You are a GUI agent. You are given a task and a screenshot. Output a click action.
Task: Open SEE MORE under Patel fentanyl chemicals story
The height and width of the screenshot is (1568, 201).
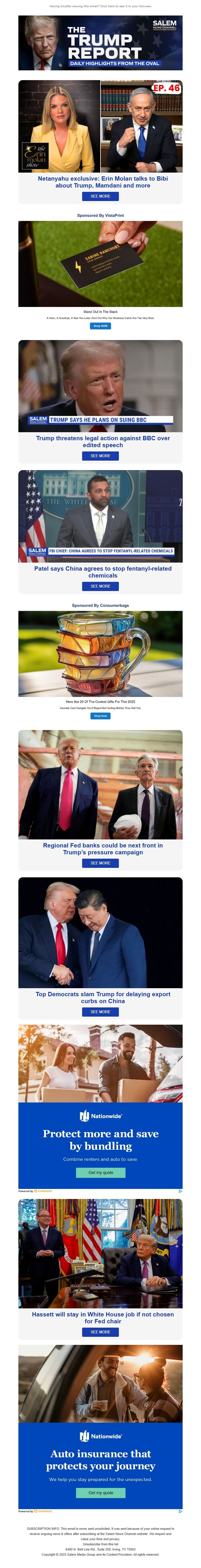point(100,586)
